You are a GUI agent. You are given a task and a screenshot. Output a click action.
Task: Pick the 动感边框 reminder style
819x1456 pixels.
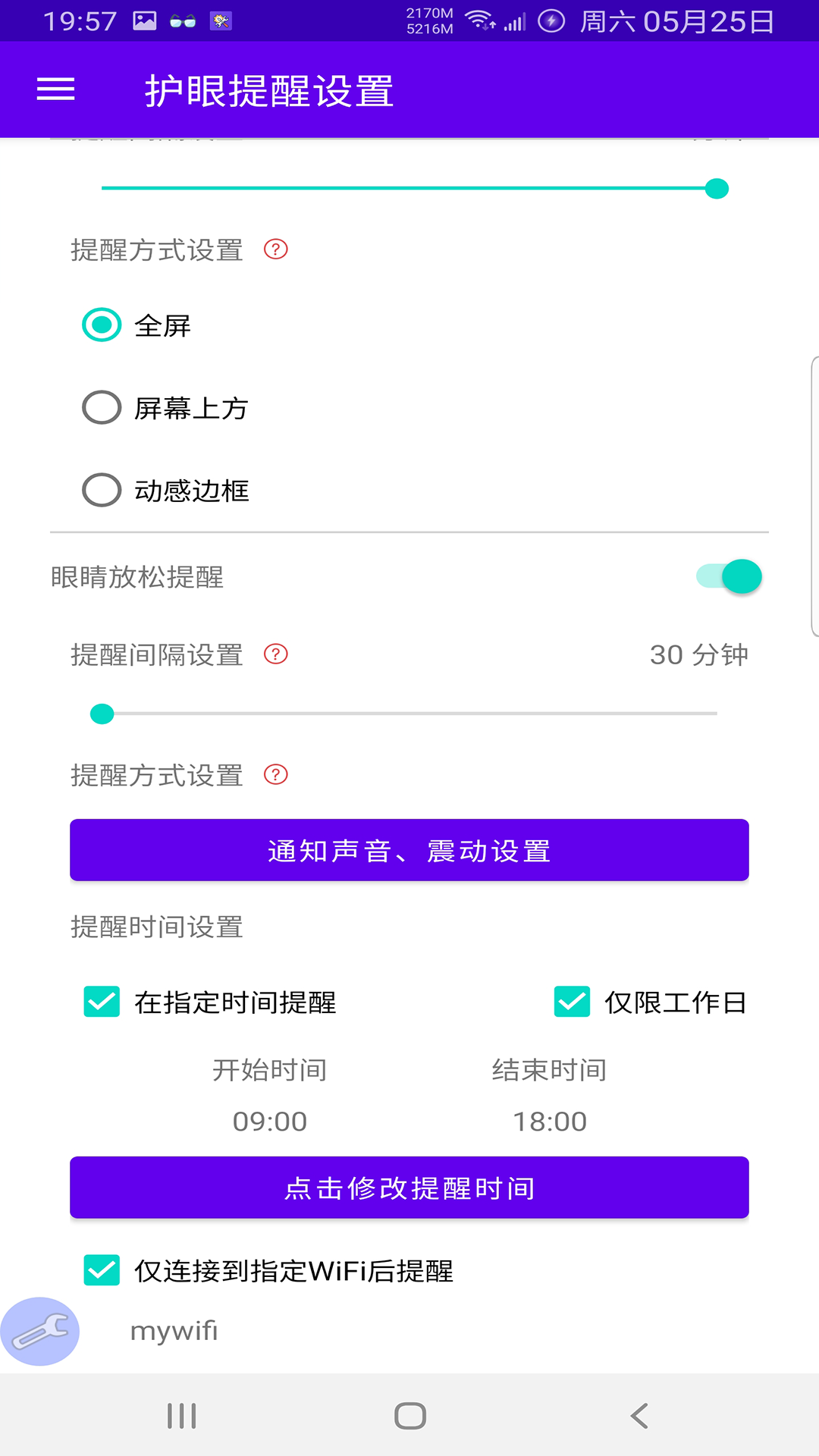tap(102, 490)
